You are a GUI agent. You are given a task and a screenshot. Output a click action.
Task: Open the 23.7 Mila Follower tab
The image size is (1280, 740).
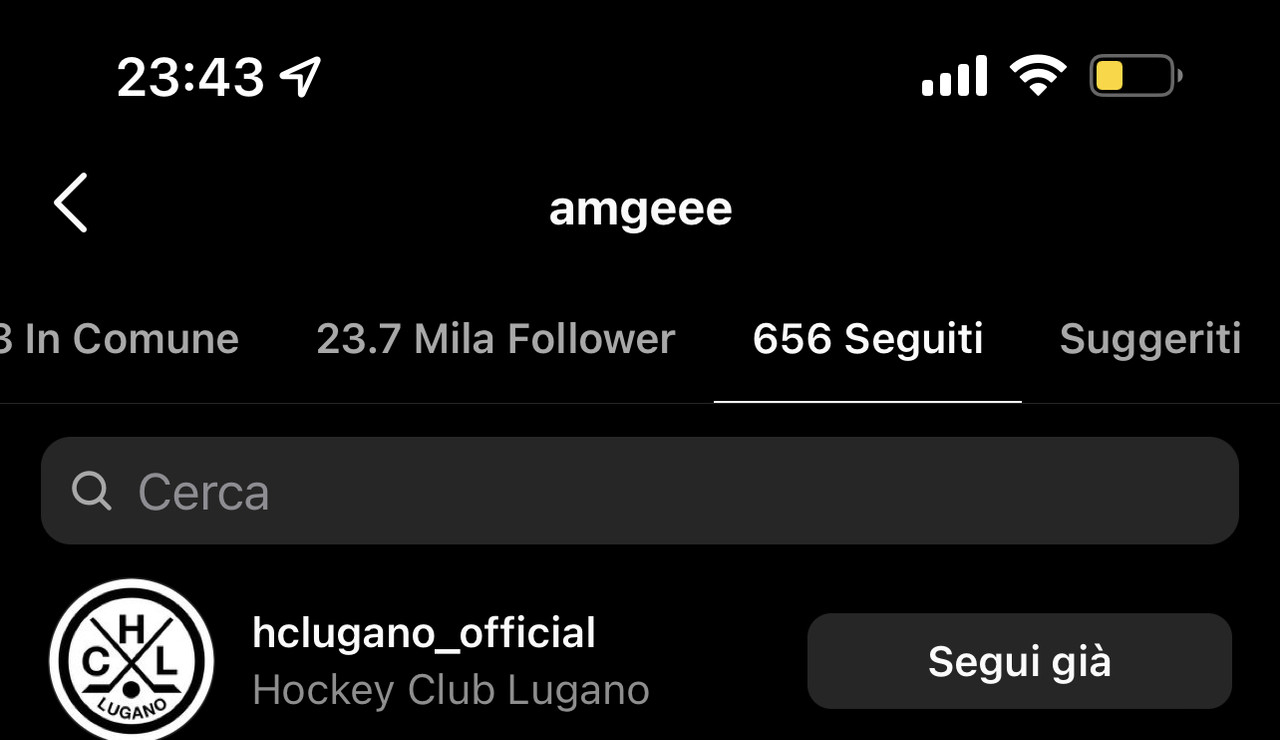495,340
